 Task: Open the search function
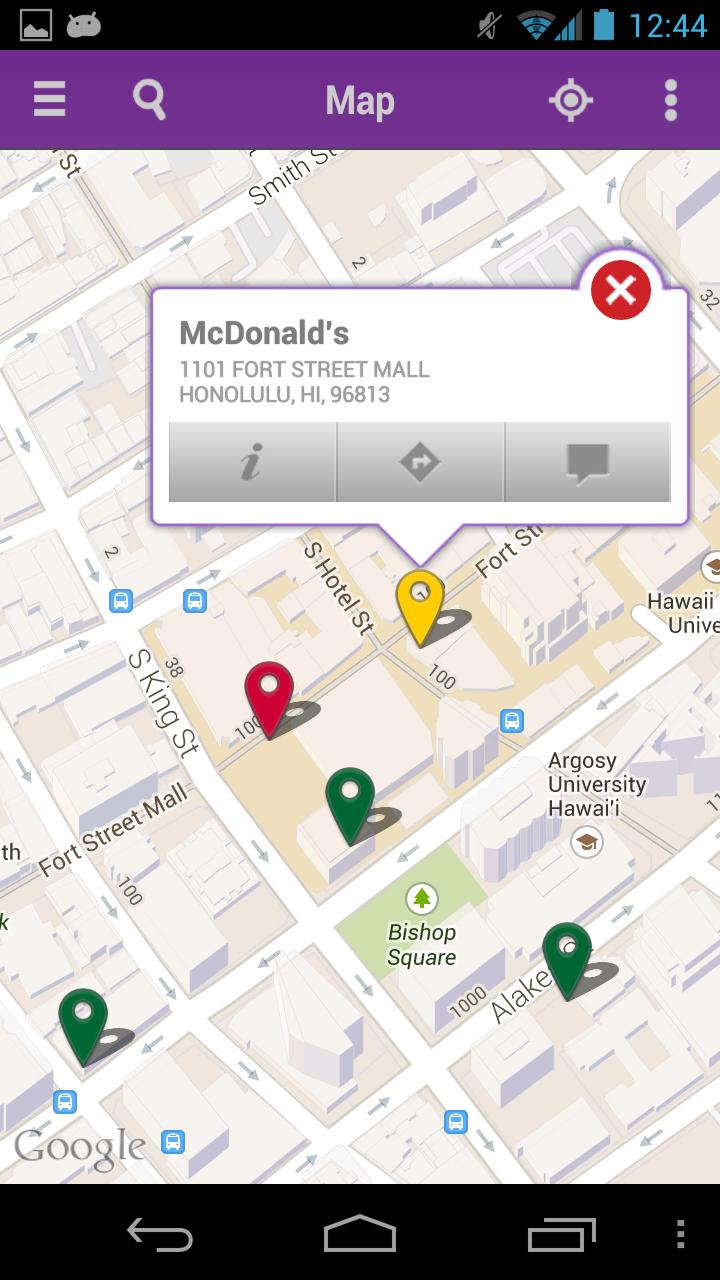149,100
